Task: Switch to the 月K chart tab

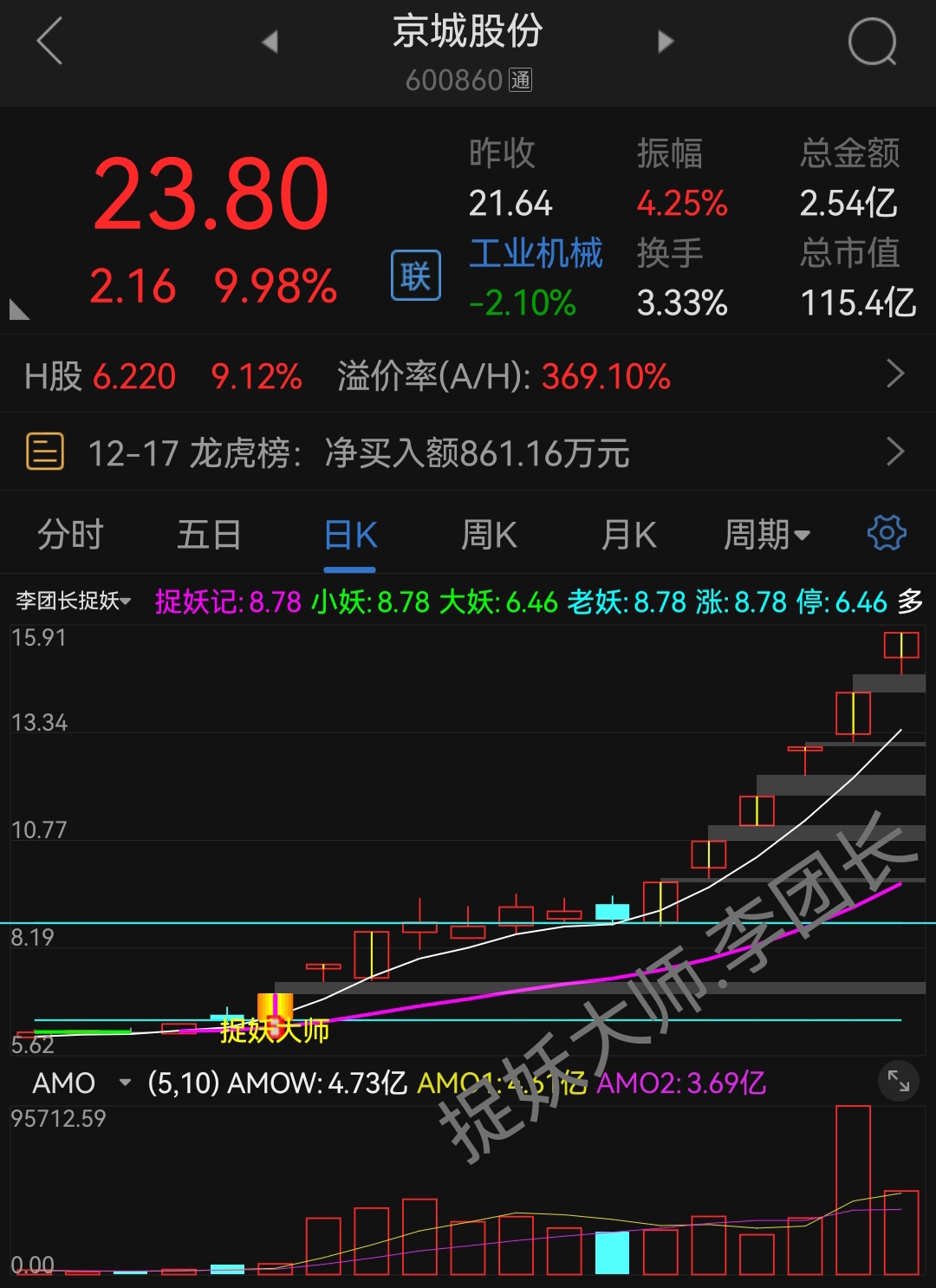Action: click(628, 535)
